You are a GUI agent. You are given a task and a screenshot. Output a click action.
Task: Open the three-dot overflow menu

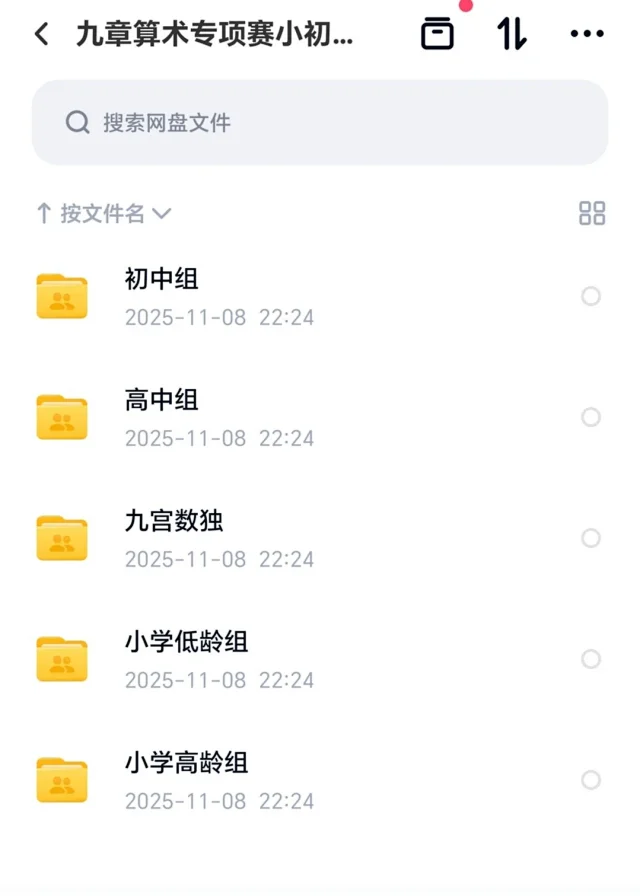point(587,34)
